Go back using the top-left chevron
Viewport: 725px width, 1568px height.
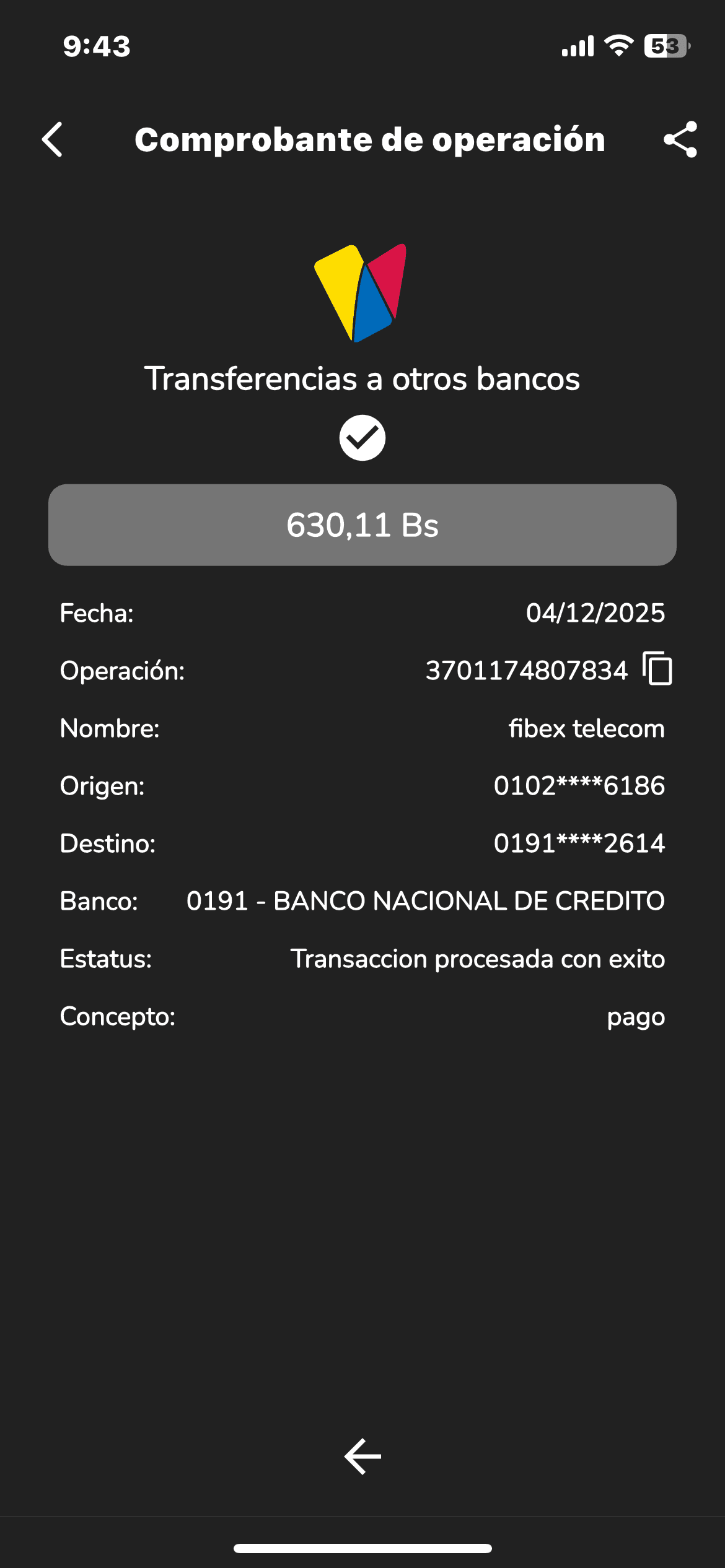point(53,139)
